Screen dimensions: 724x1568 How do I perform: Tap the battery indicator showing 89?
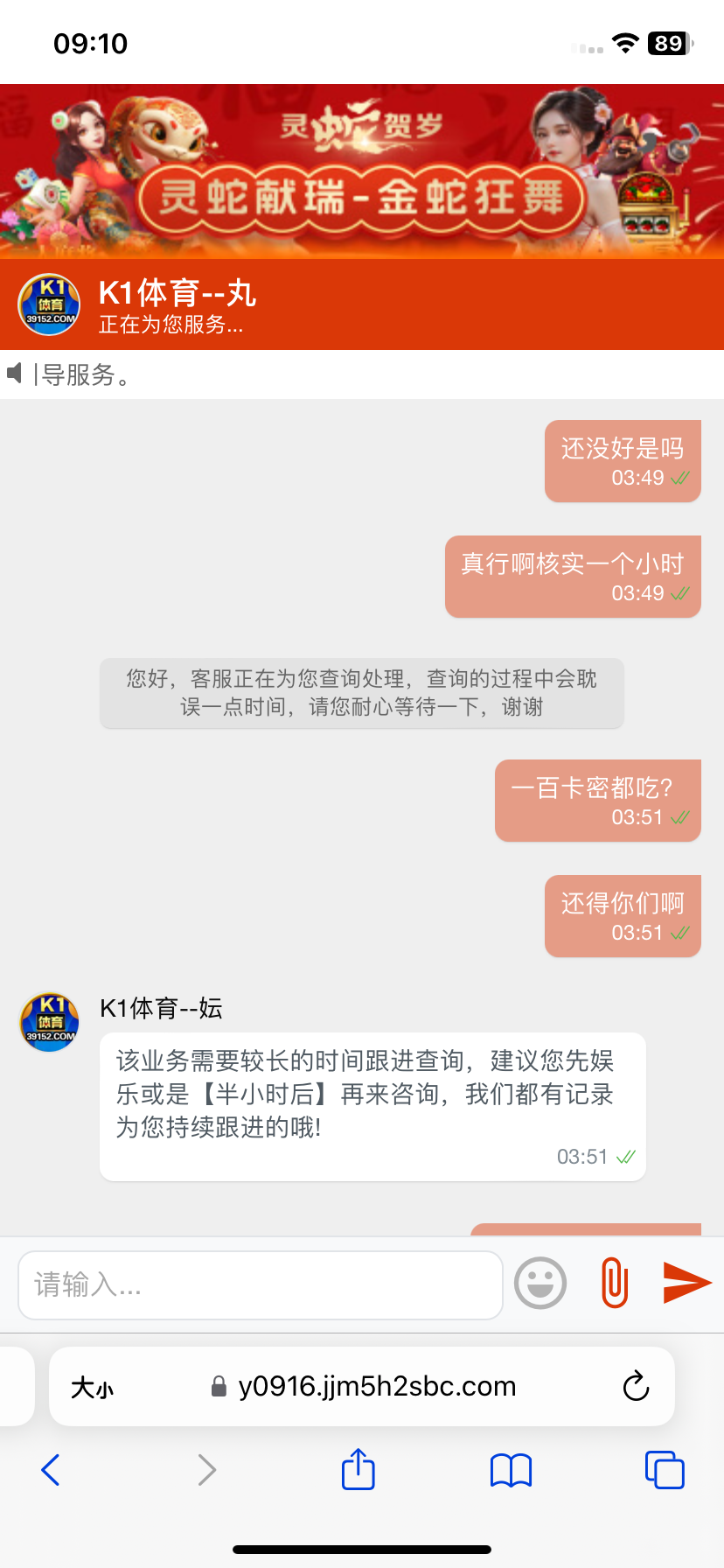tap(669, 42)
